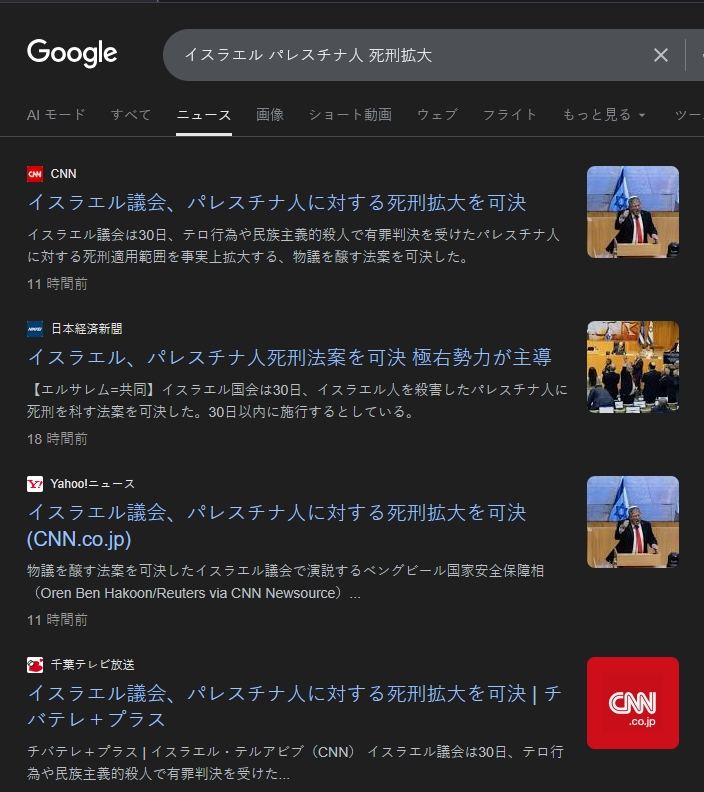This screenshot has height=792, width=704.
Task: Go to the Google logo homepage
Action: (72, 53)
